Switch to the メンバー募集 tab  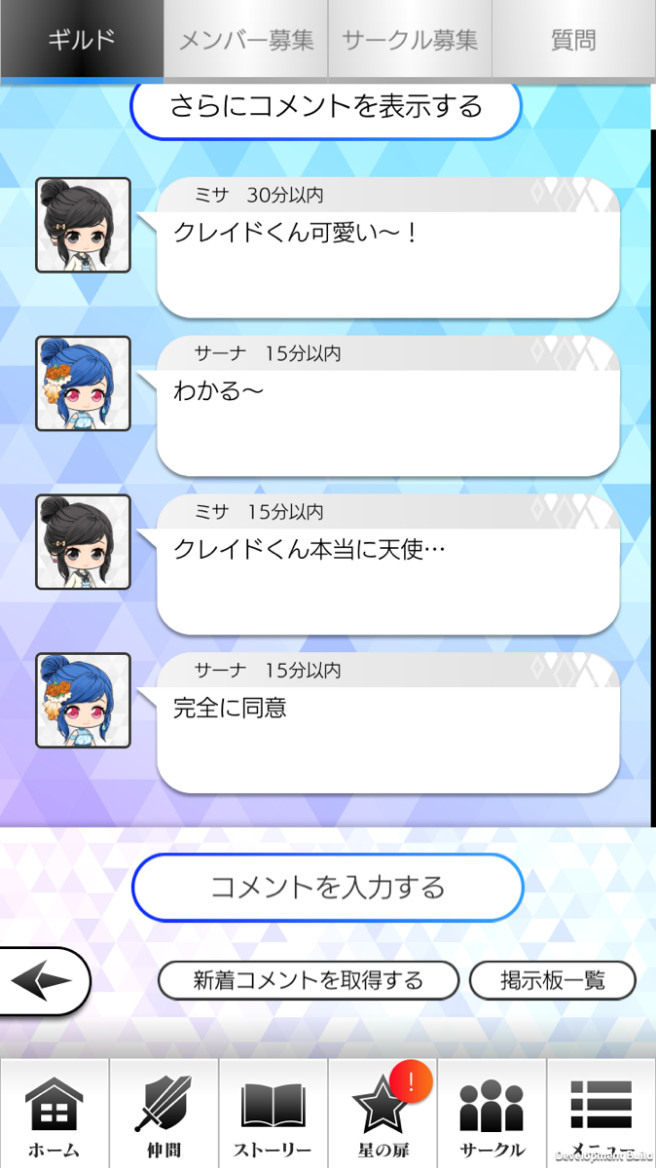[x=246, y=40]
